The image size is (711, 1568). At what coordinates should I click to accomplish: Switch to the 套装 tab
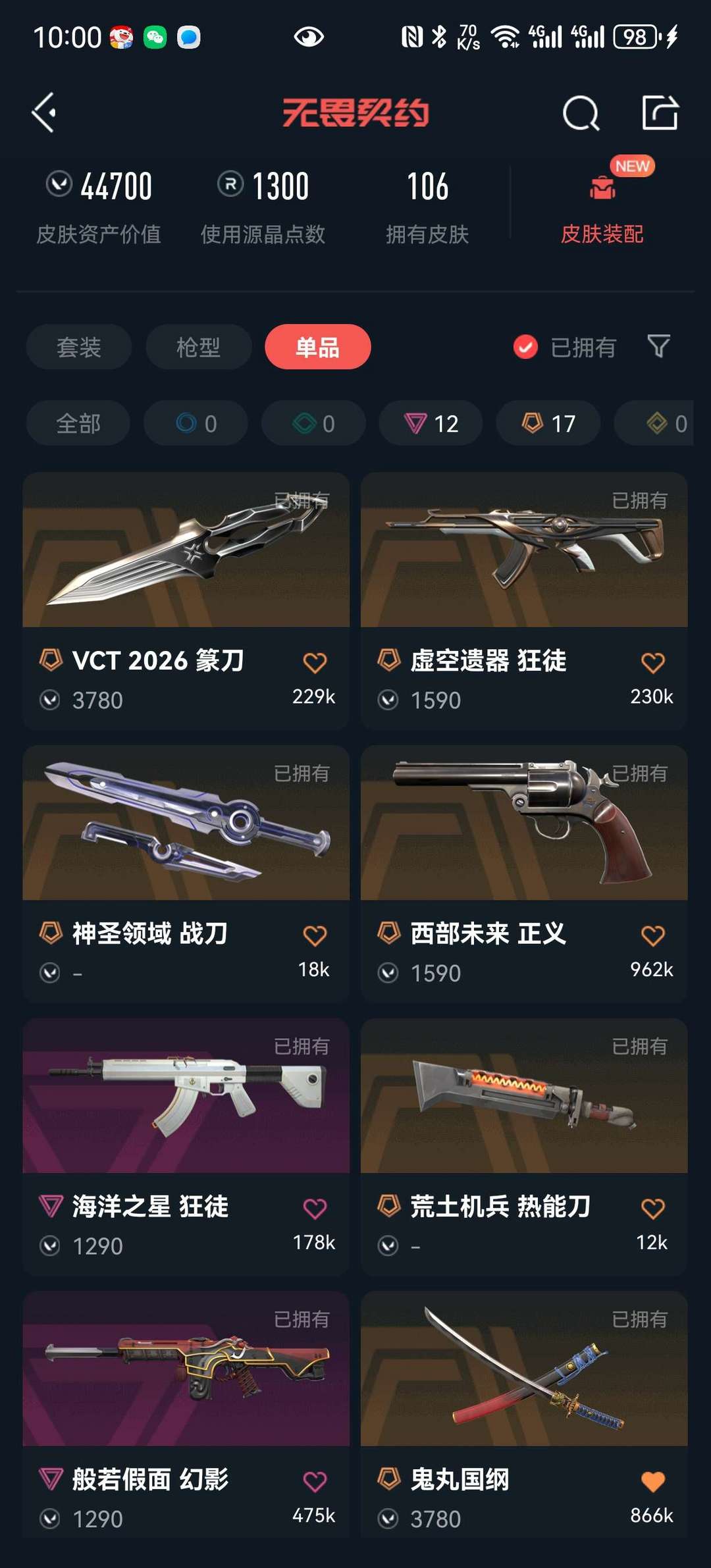click(x=79, y=347)
